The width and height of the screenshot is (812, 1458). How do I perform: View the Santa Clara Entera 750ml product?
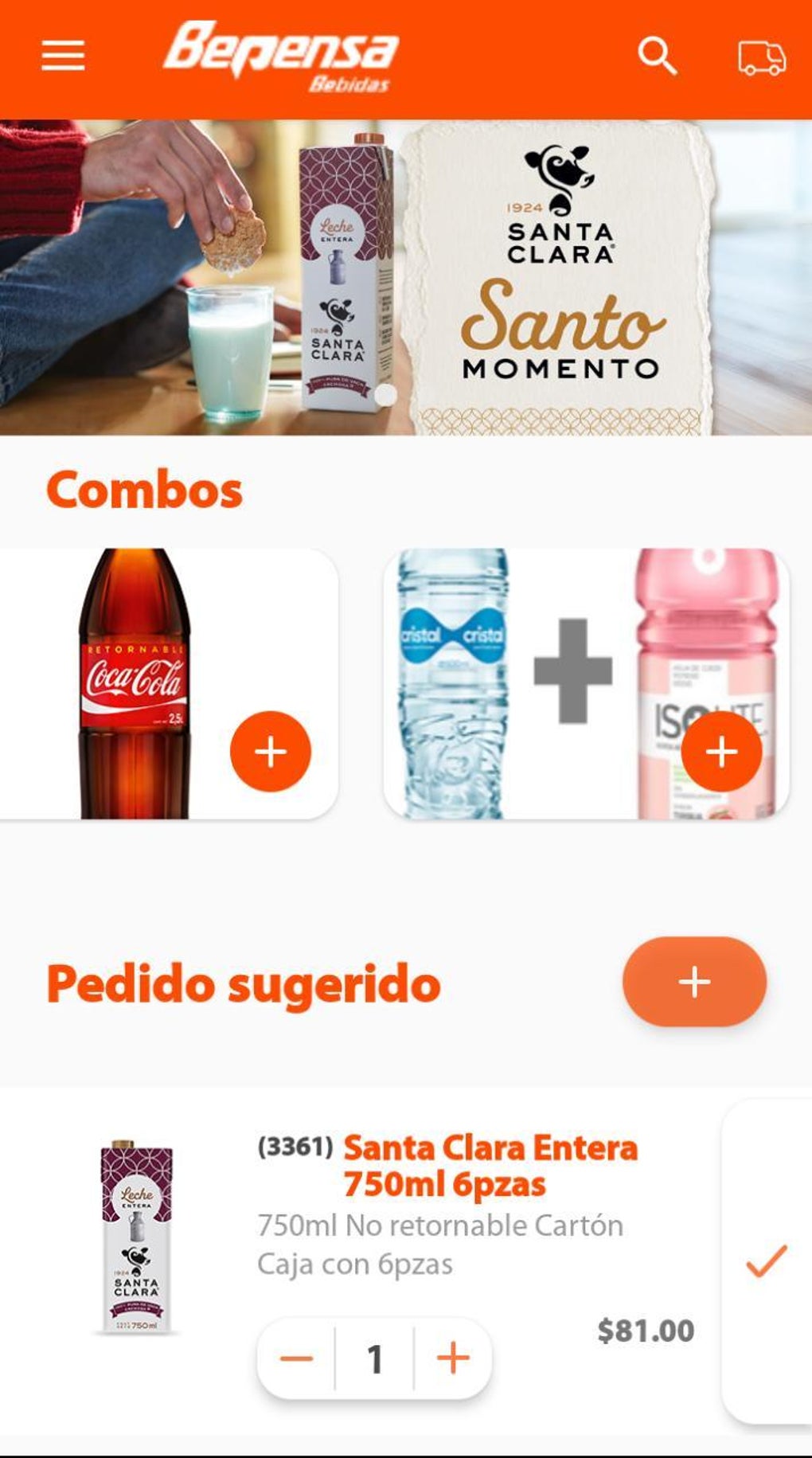(490, 1165)
